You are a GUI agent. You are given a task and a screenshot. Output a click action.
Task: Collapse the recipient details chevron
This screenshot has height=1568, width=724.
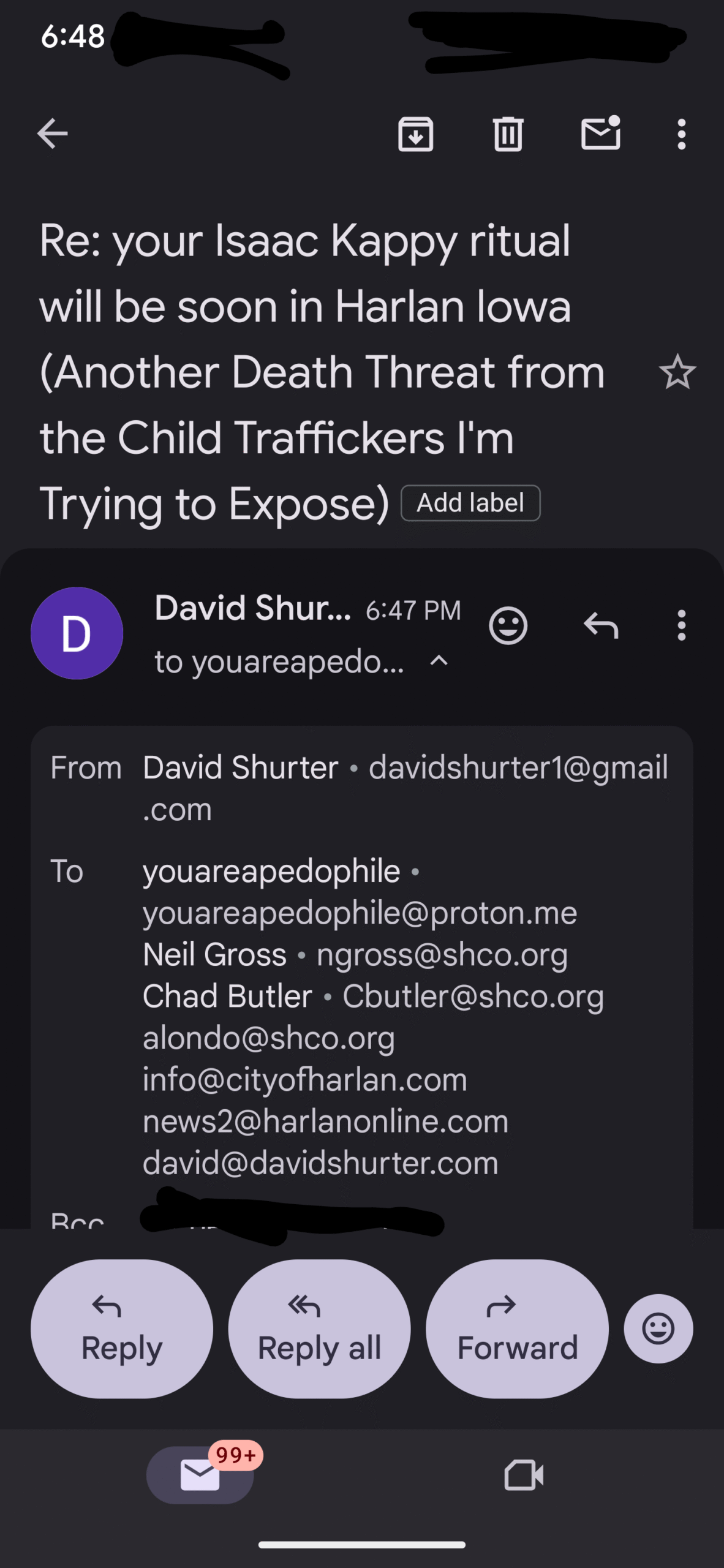[439, 661]
